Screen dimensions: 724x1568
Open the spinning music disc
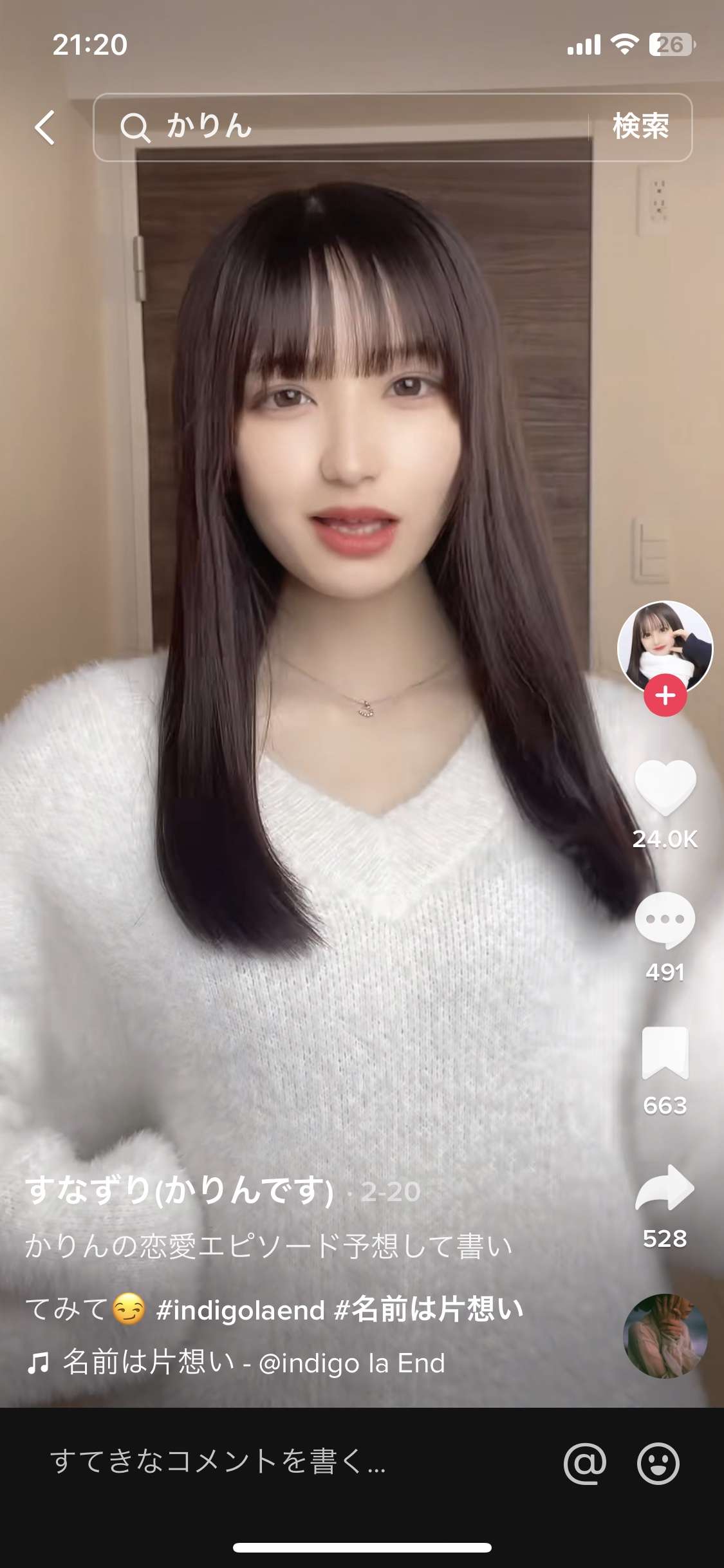[x=665, y=1335]
